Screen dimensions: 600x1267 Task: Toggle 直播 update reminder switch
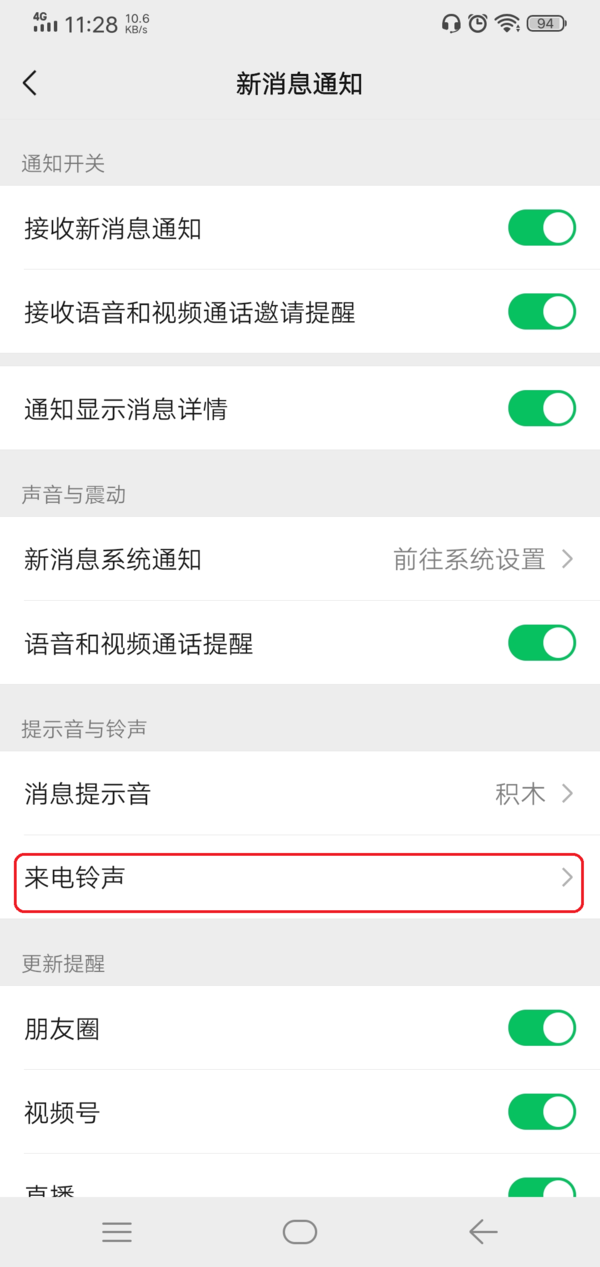point(541,1188)
